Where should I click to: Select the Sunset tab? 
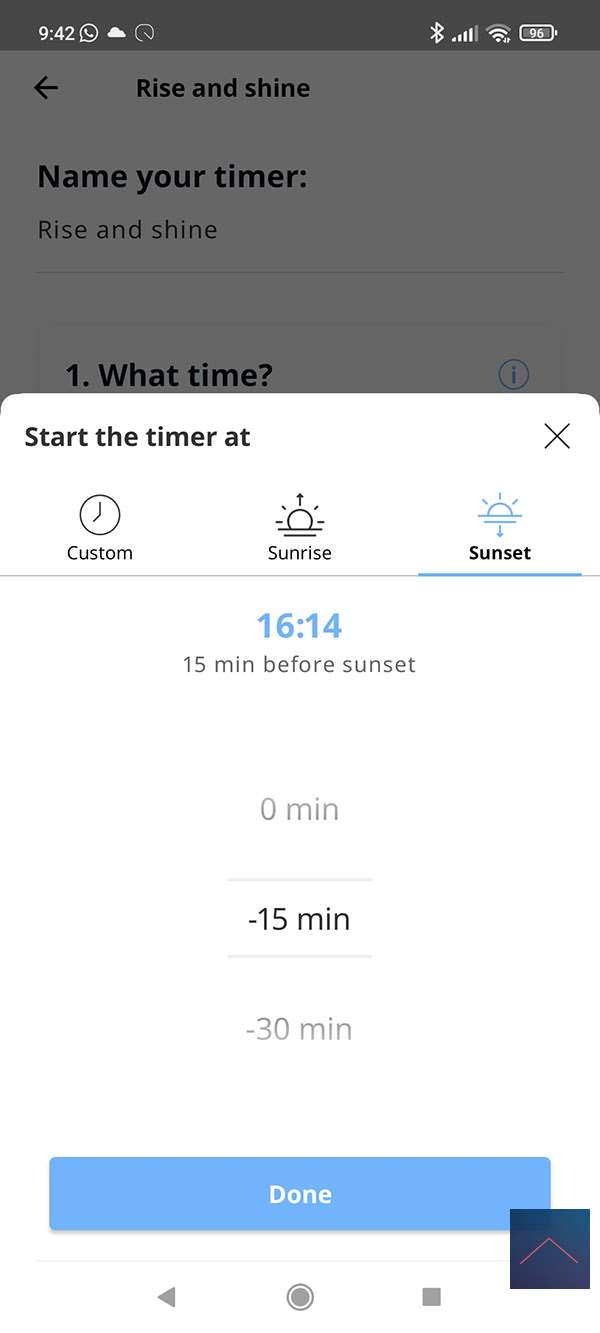pyautogui.click(x=499, y=528)
